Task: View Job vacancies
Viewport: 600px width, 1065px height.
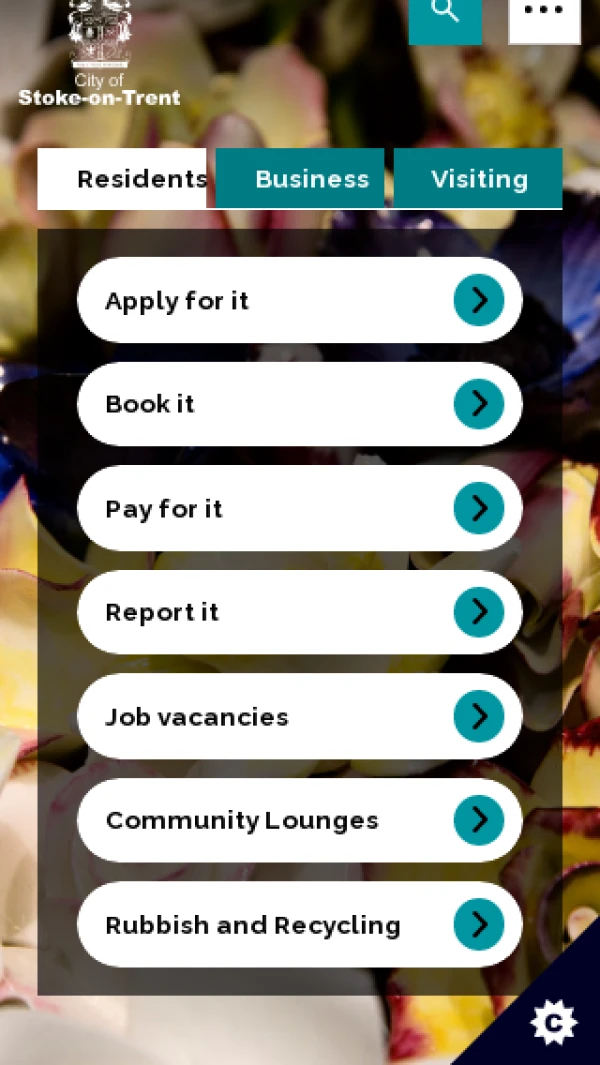Action: pos(299,716)
